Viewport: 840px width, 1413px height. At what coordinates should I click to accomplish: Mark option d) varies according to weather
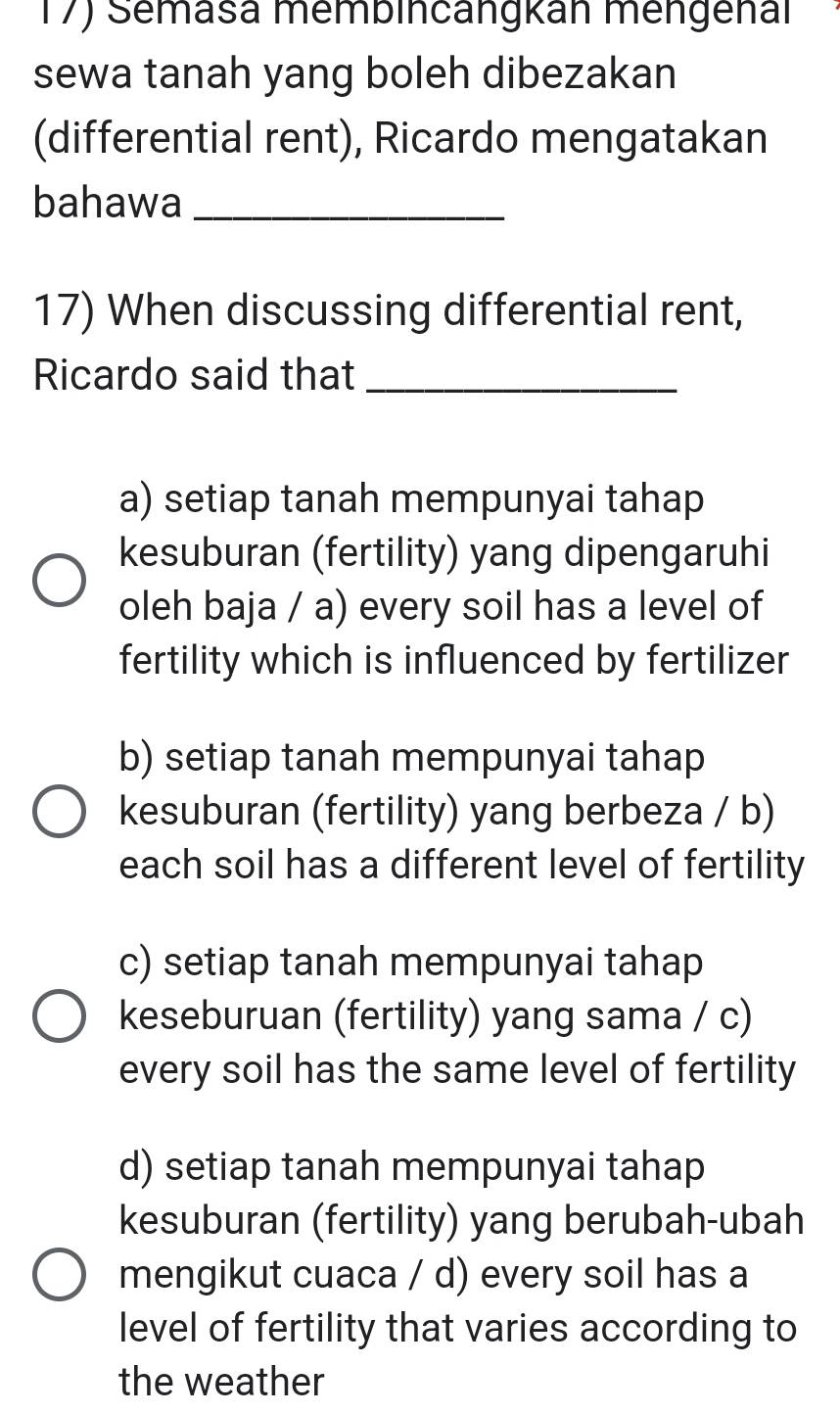coord(59,1275)
